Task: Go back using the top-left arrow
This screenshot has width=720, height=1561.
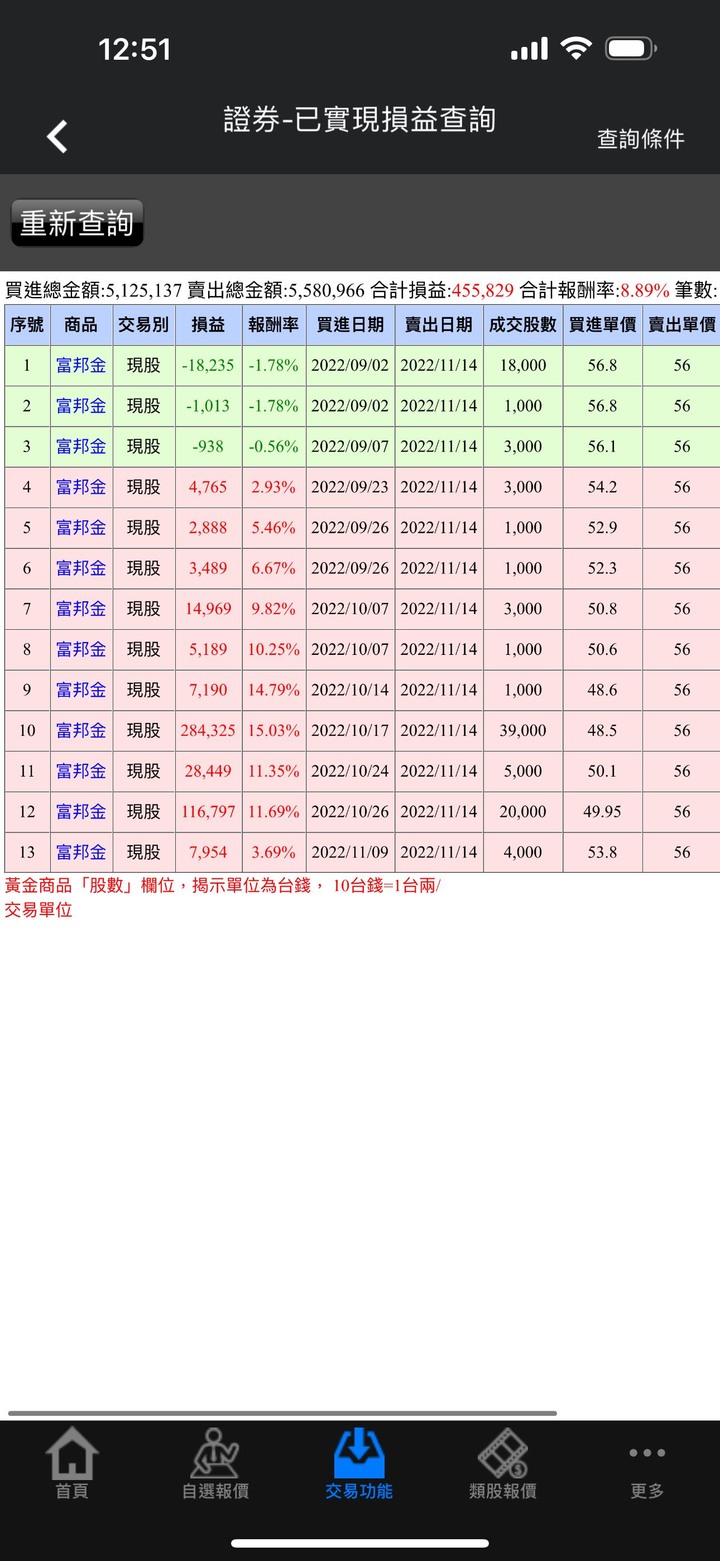Action: (x=58, y=136)
